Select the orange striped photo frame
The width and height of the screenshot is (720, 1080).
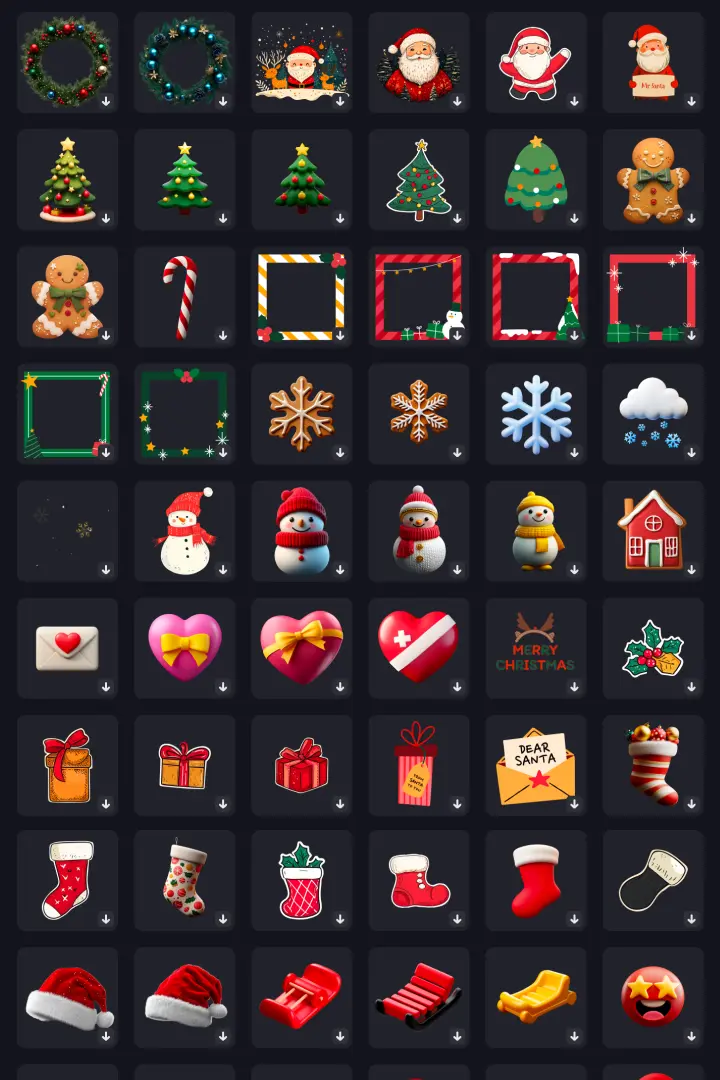click(x=301, y=296)
